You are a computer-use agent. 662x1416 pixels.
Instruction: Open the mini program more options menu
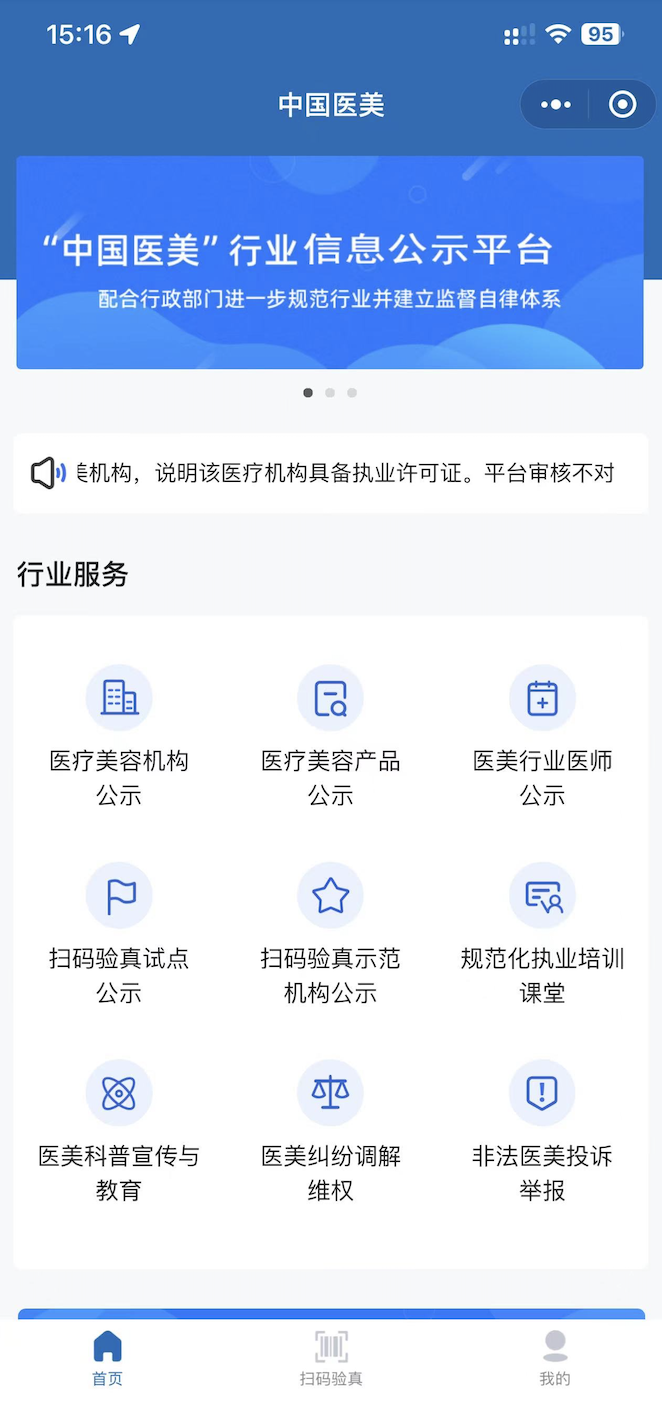pyautogui.click(x=556, y=104)
